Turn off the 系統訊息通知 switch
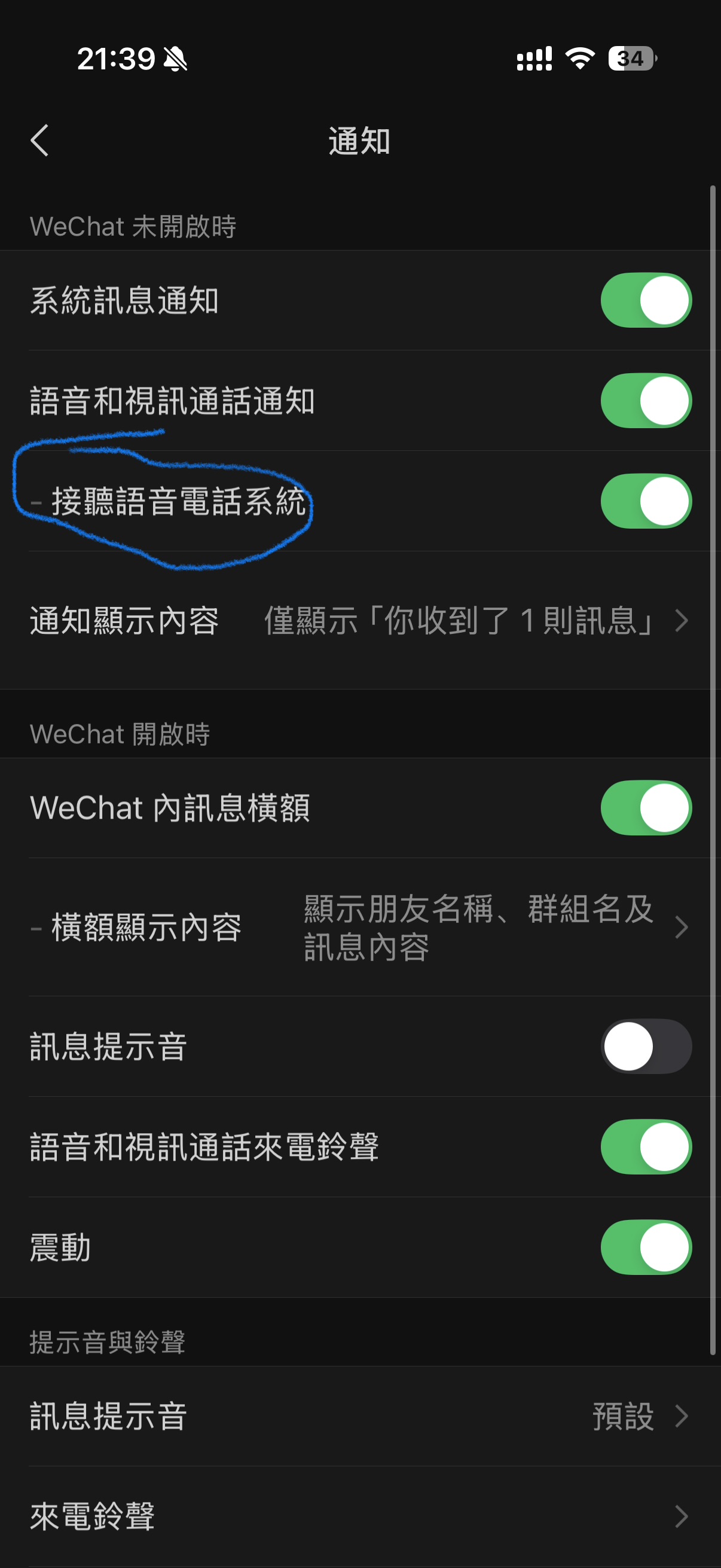This screenshot has width=721, height=1568. pyautogui.click(x=646, y=300)
